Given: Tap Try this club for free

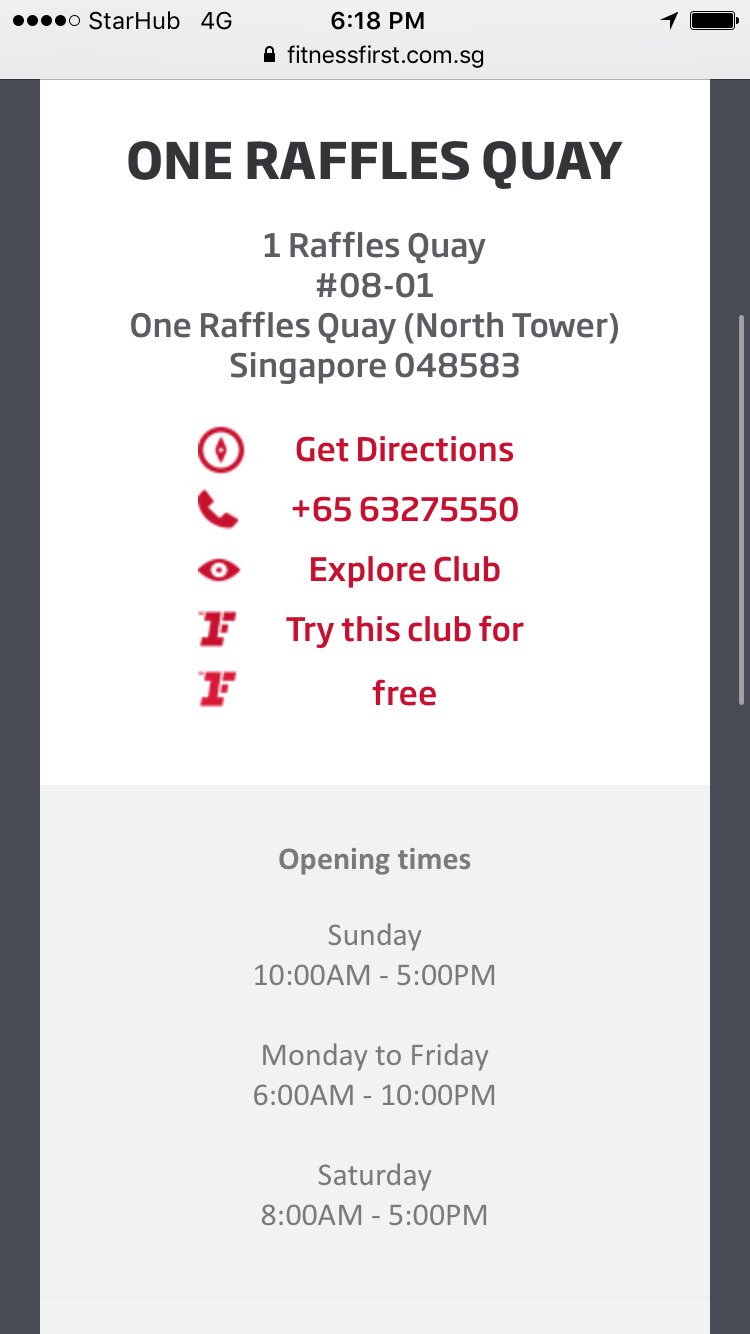Looking at the screenshot, I should pyautogui.click(x=404, y=630).
